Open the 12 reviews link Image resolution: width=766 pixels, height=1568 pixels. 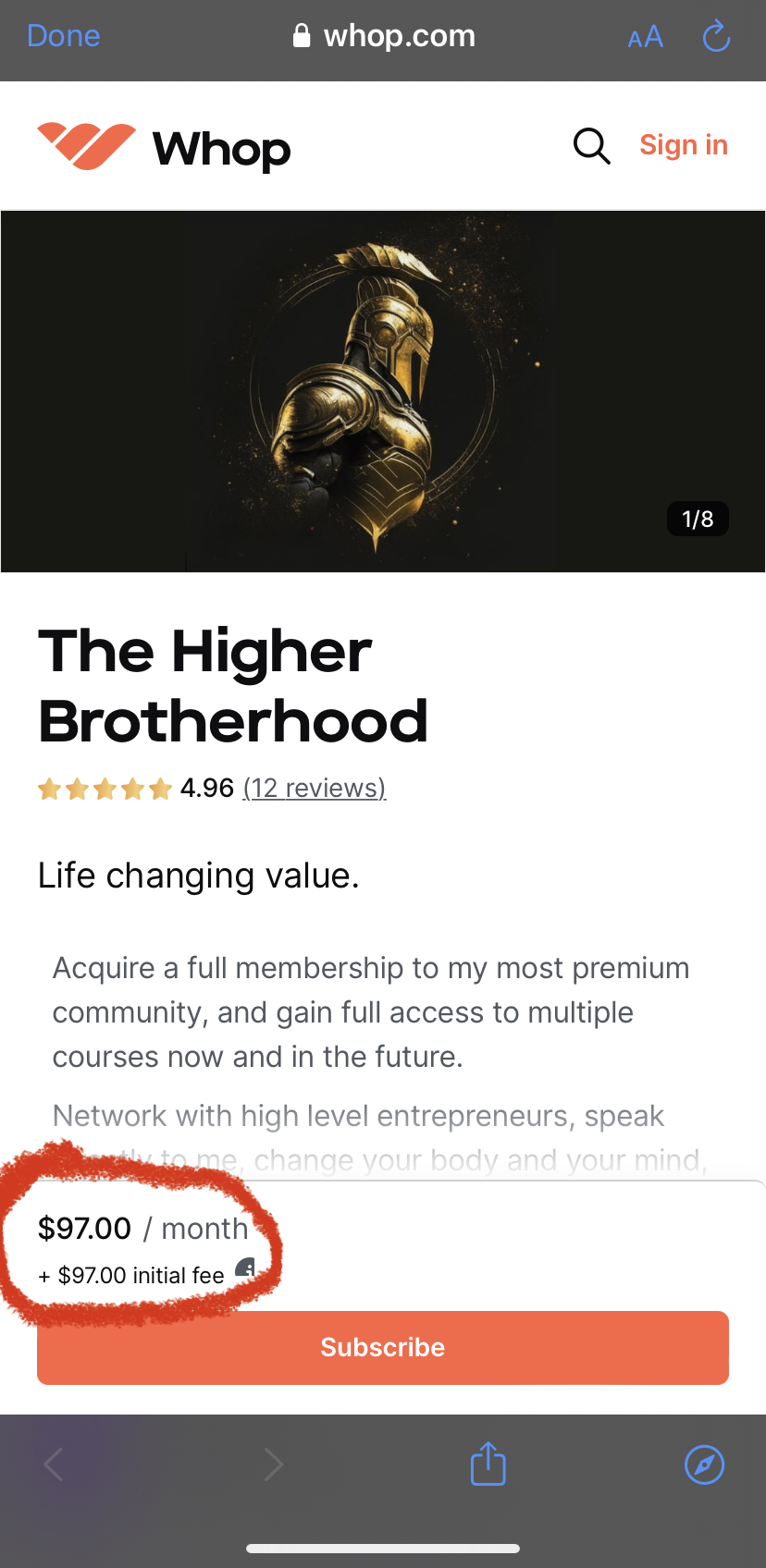pos(315,788)
